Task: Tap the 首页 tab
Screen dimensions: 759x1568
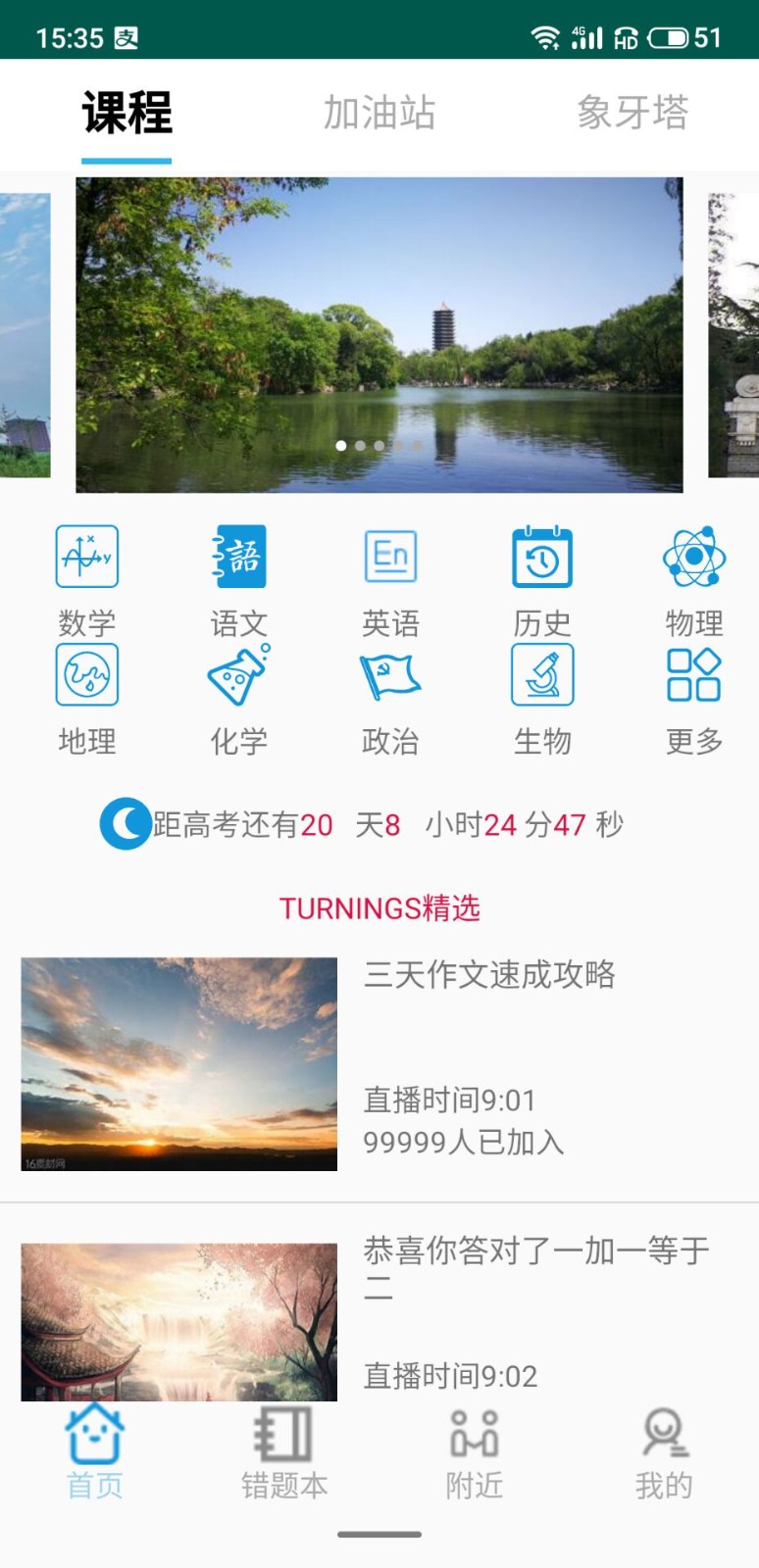Action: pos(95,1454)
